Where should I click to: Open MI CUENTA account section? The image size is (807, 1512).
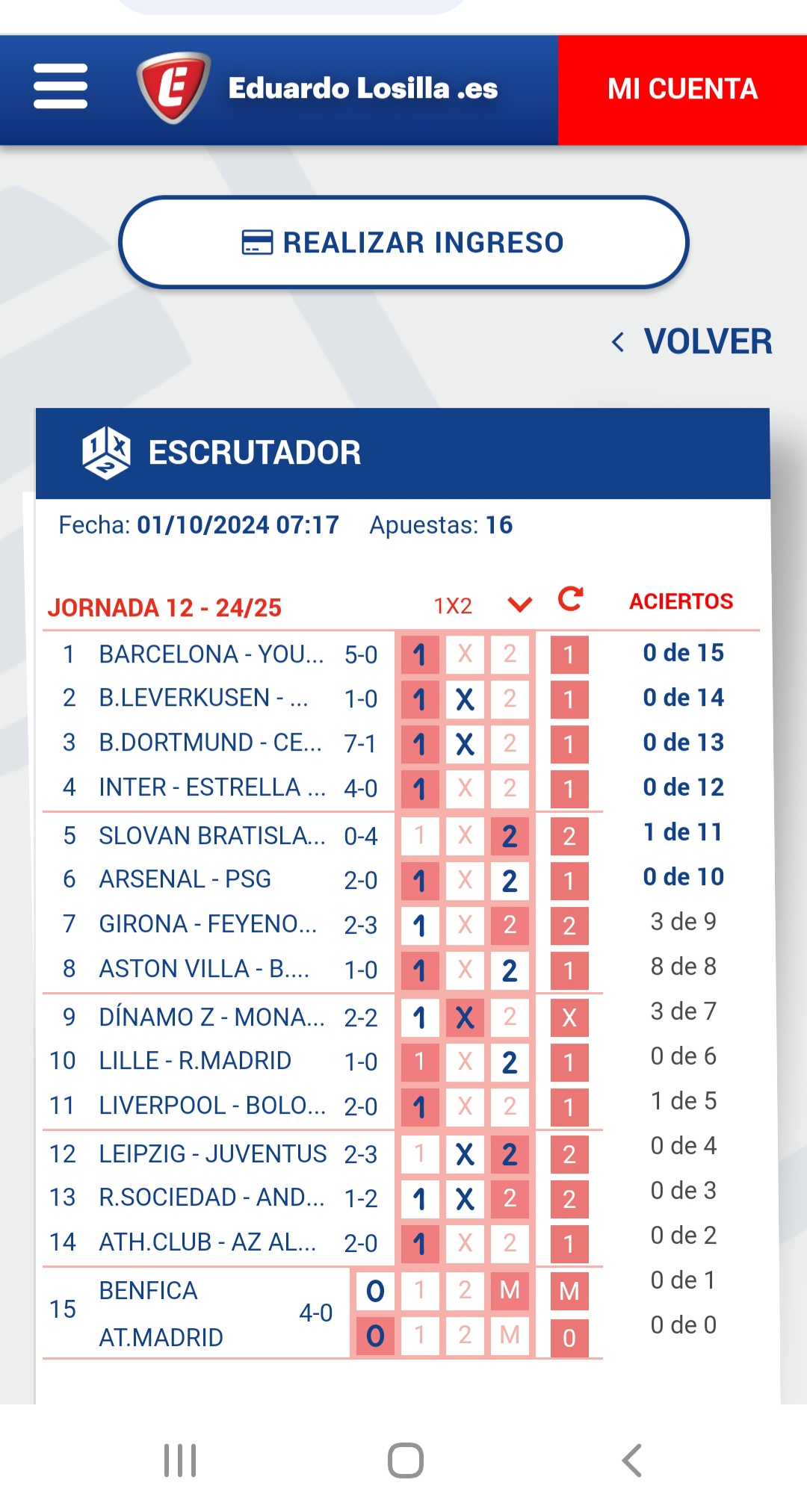point(682,90)
